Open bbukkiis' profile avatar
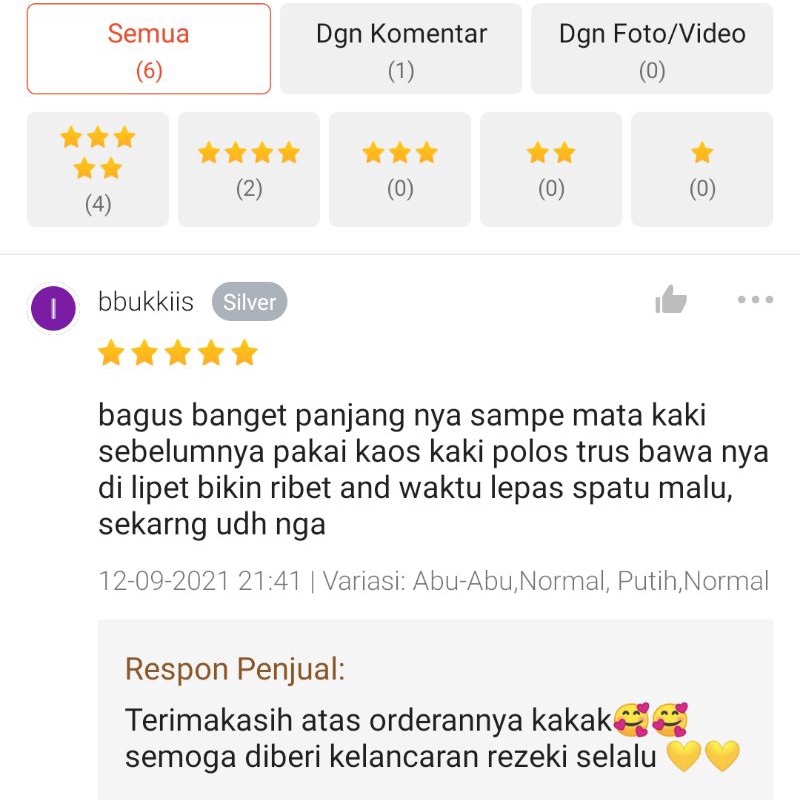 tap(54, 308)
